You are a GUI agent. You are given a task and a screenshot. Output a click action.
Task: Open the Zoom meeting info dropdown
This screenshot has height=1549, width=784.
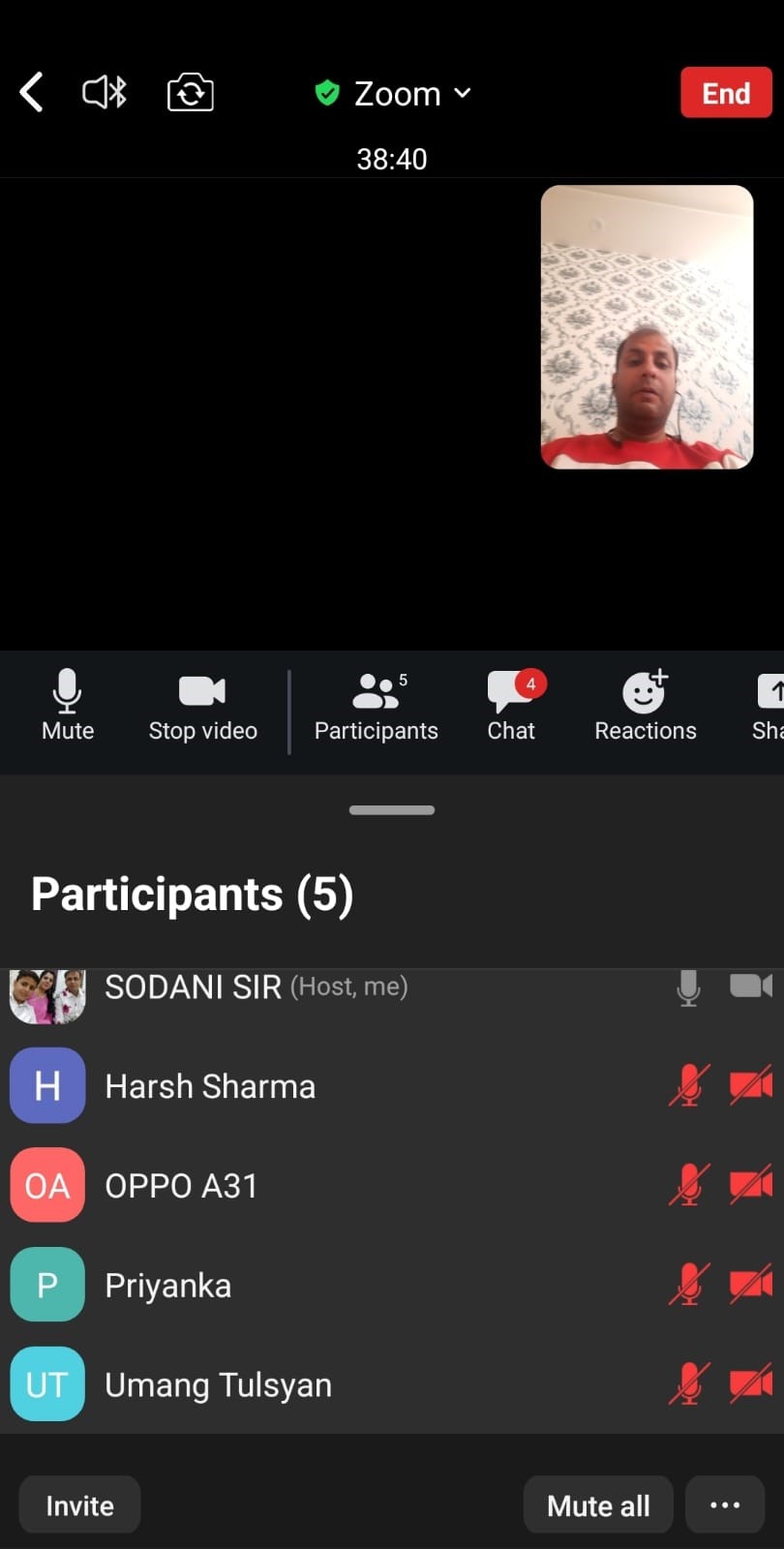click(x=393, y=93)
